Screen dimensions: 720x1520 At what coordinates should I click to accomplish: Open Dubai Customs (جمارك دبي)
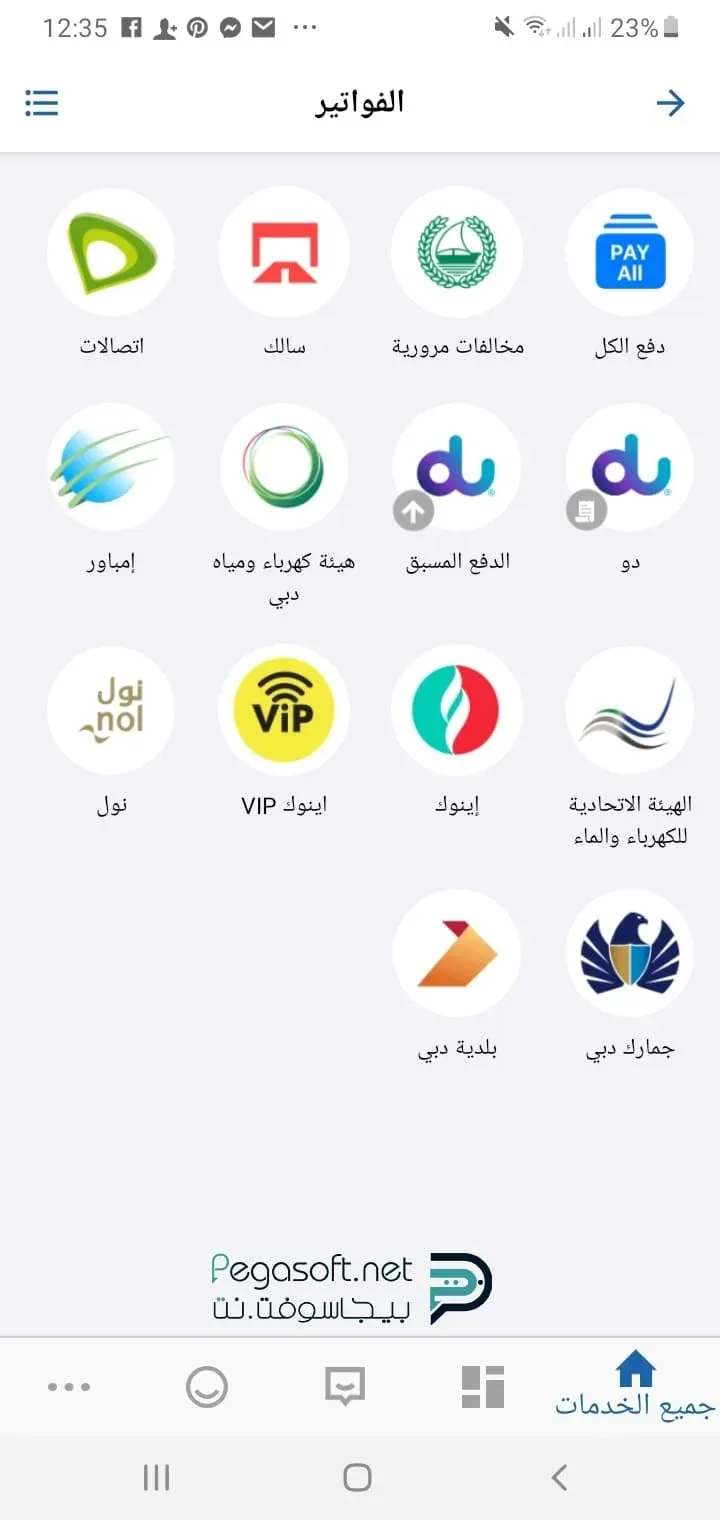(x=629, y=953)
